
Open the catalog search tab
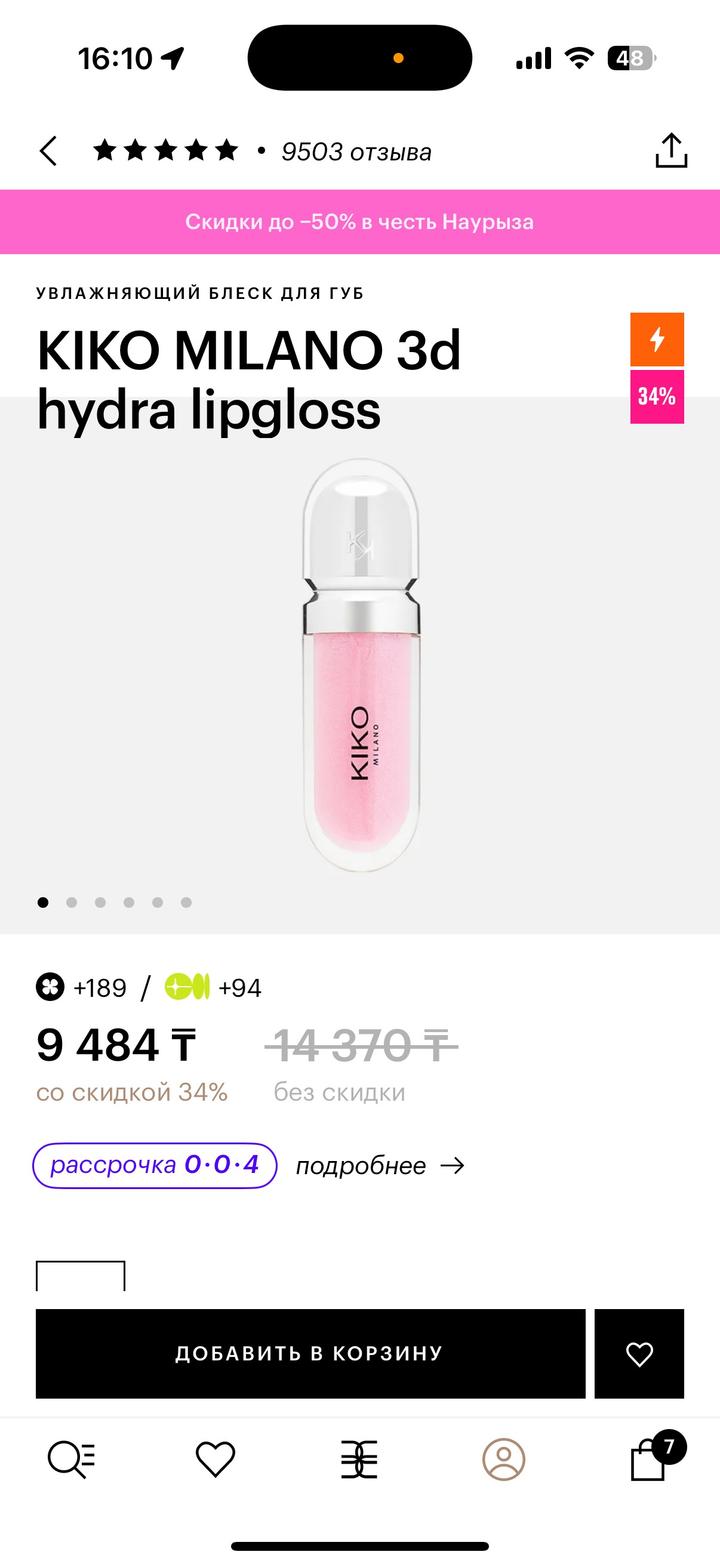coord(71,1459)
